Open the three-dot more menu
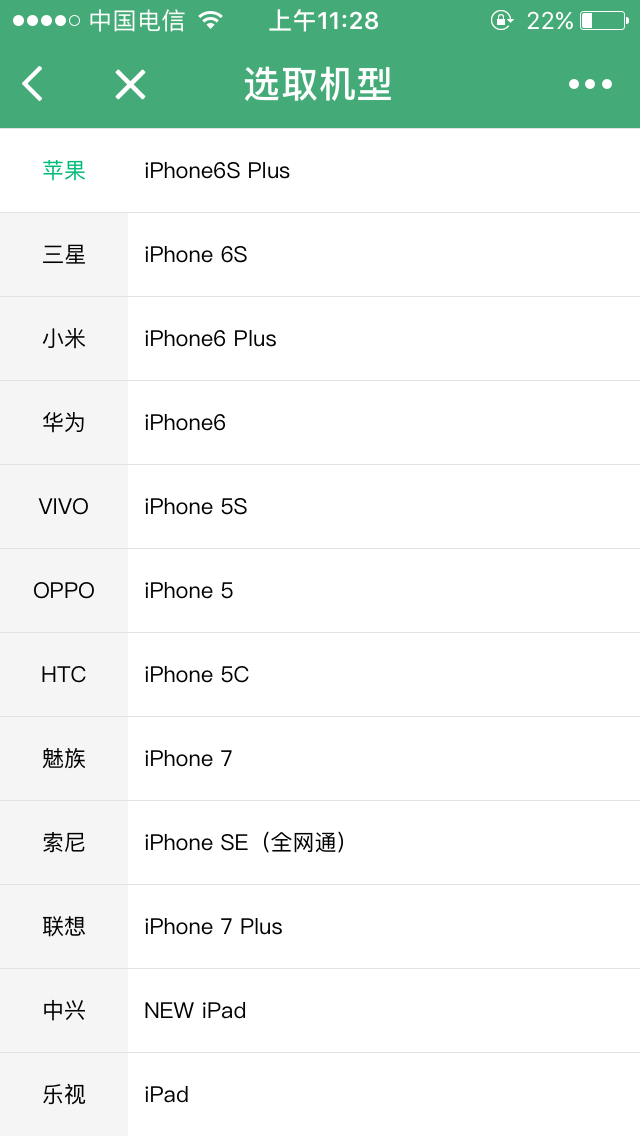This screenshot has height=1136, width=640. [x=590, y=85]
